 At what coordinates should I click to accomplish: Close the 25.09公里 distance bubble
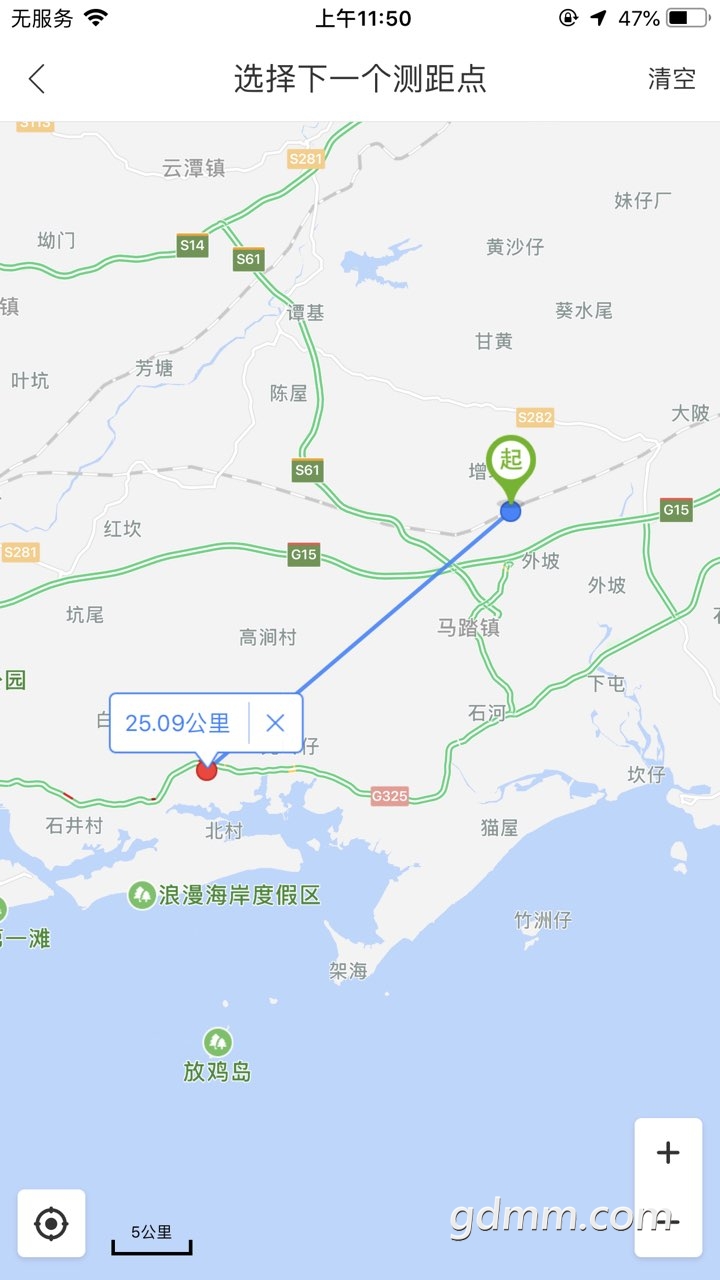click(276, 722)
